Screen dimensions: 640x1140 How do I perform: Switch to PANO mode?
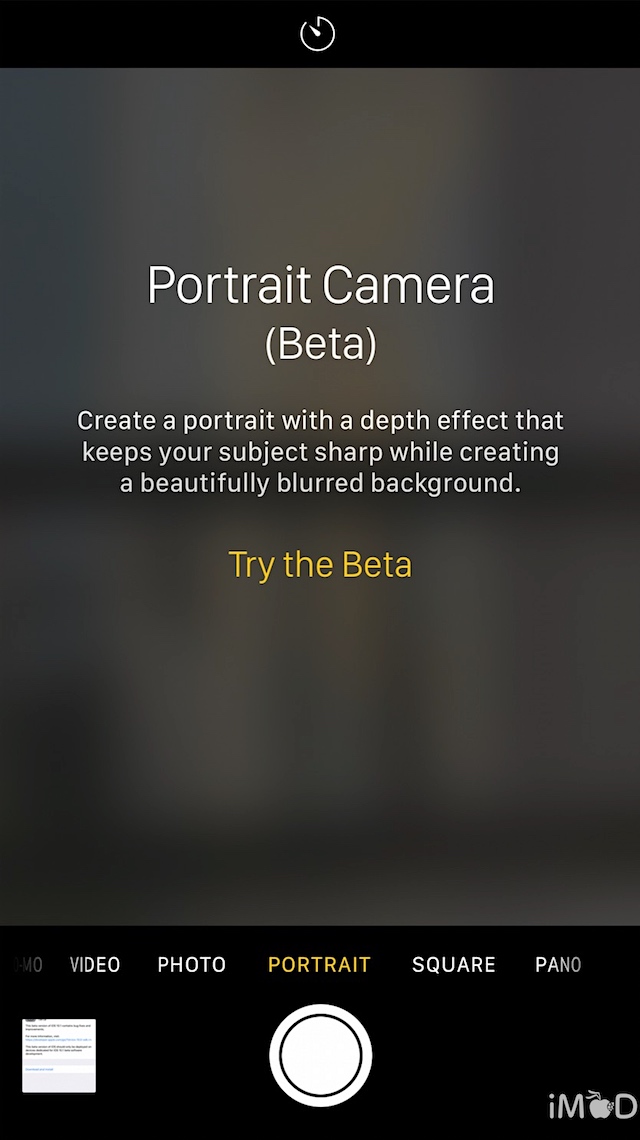[558, 965]
